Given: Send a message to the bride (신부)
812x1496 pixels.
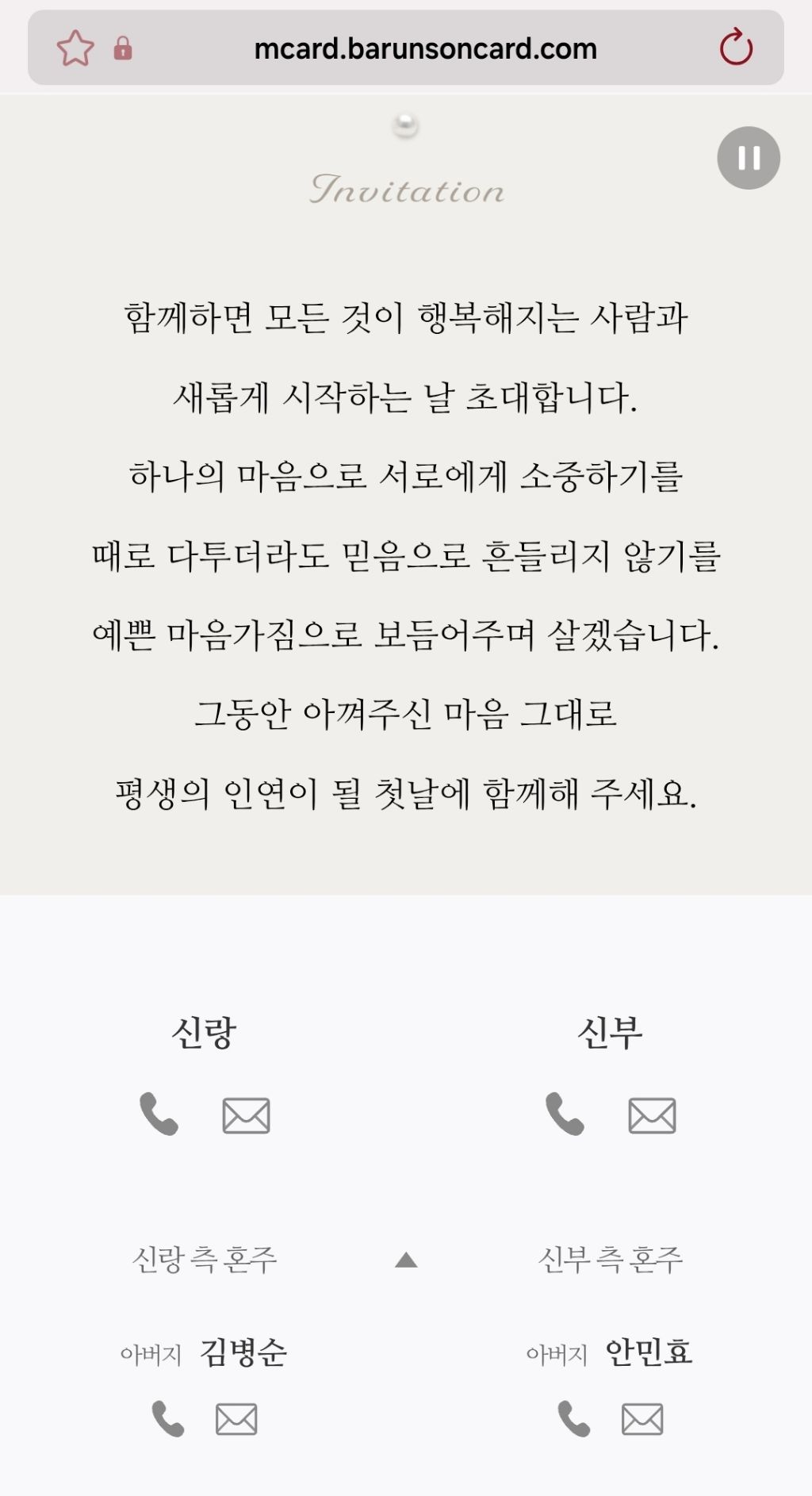Looking at the screenshot, I should [652, 1116].
